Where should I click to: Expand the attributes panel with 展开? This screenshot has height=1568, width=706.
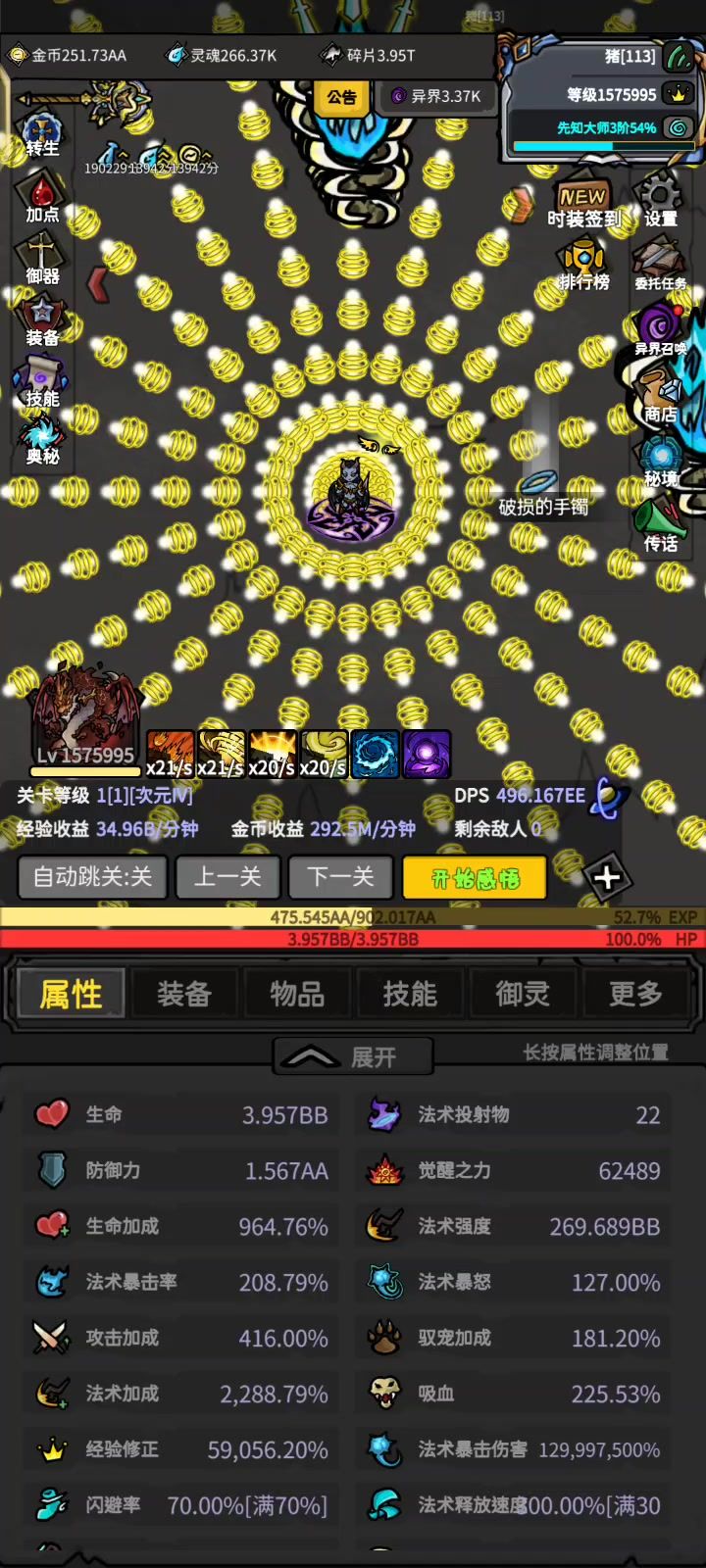(353, 1056)
